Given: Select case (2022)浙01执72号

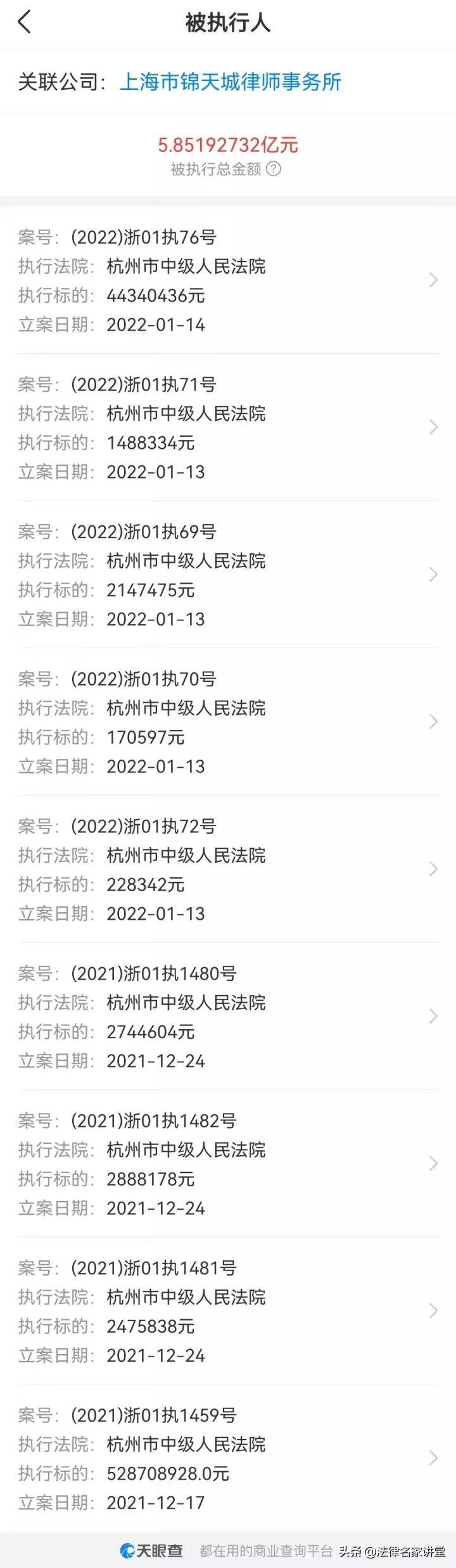Looking at the screenshot, I should (x=228, y=870).
